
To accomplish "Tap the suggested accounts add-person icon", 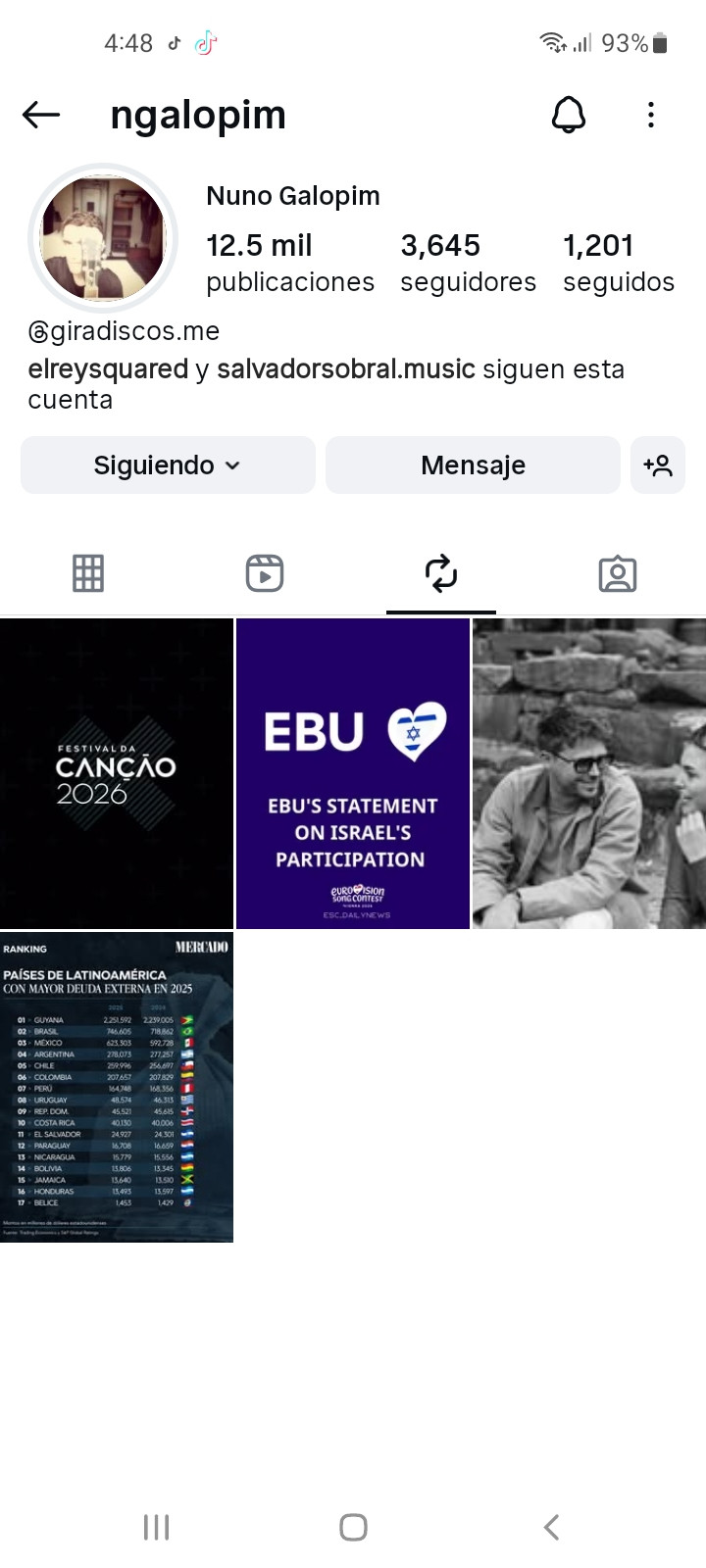I will pyautogui.click(x=657, y=465).
